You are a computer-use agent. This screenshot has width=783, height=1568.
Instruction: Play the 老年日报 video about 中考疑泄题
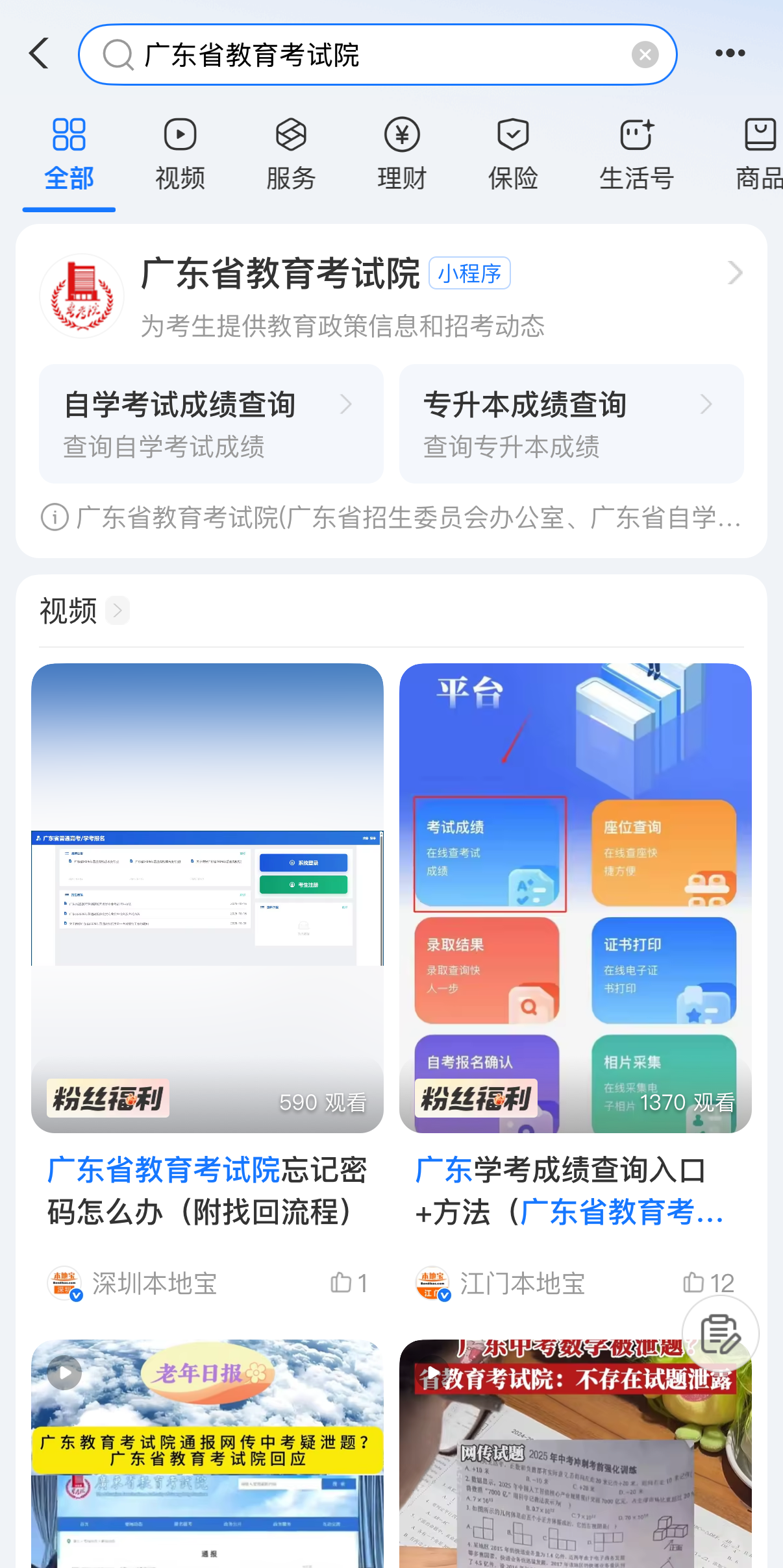pos(207,1454)
